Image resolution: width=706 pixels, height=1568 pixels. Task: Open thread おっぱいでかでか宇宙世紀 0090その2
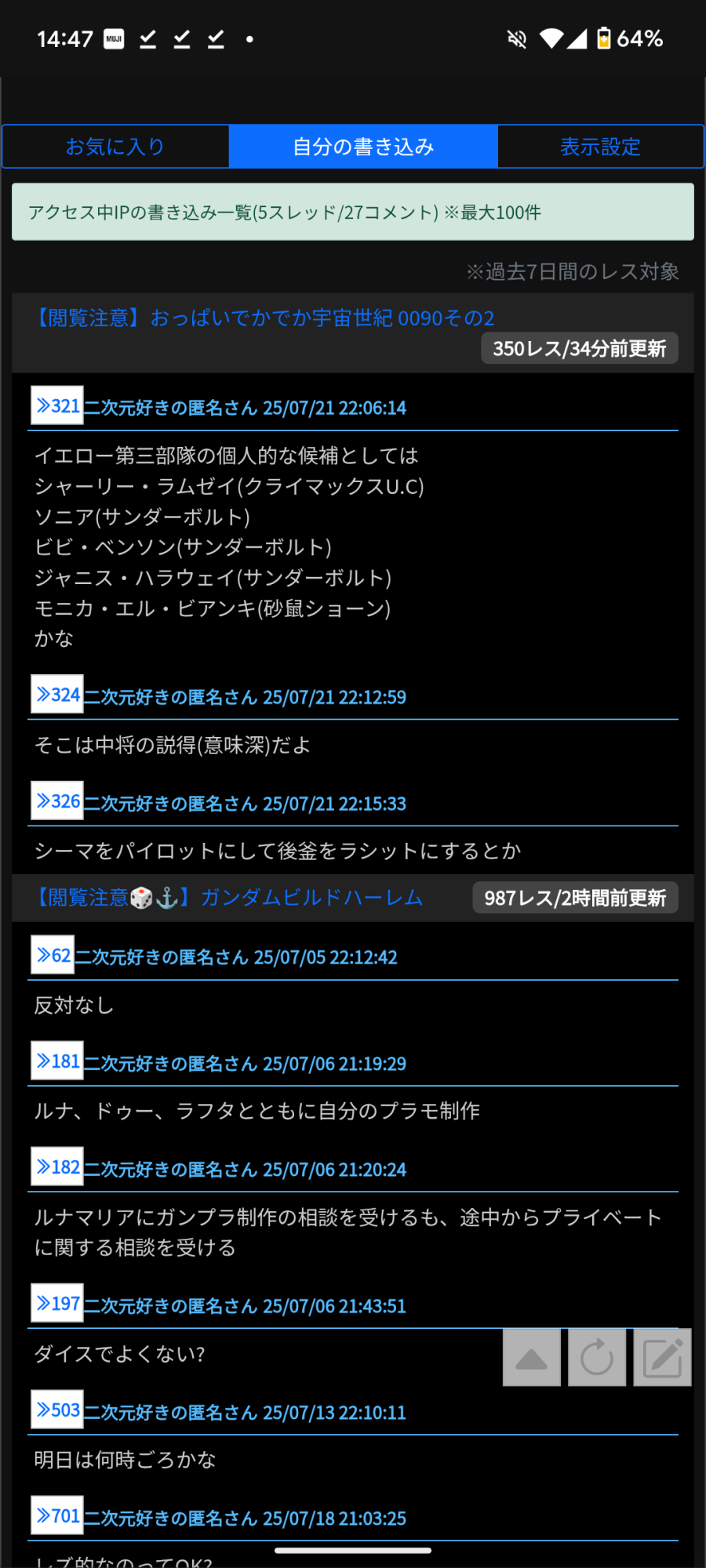[x=264, y=318]
